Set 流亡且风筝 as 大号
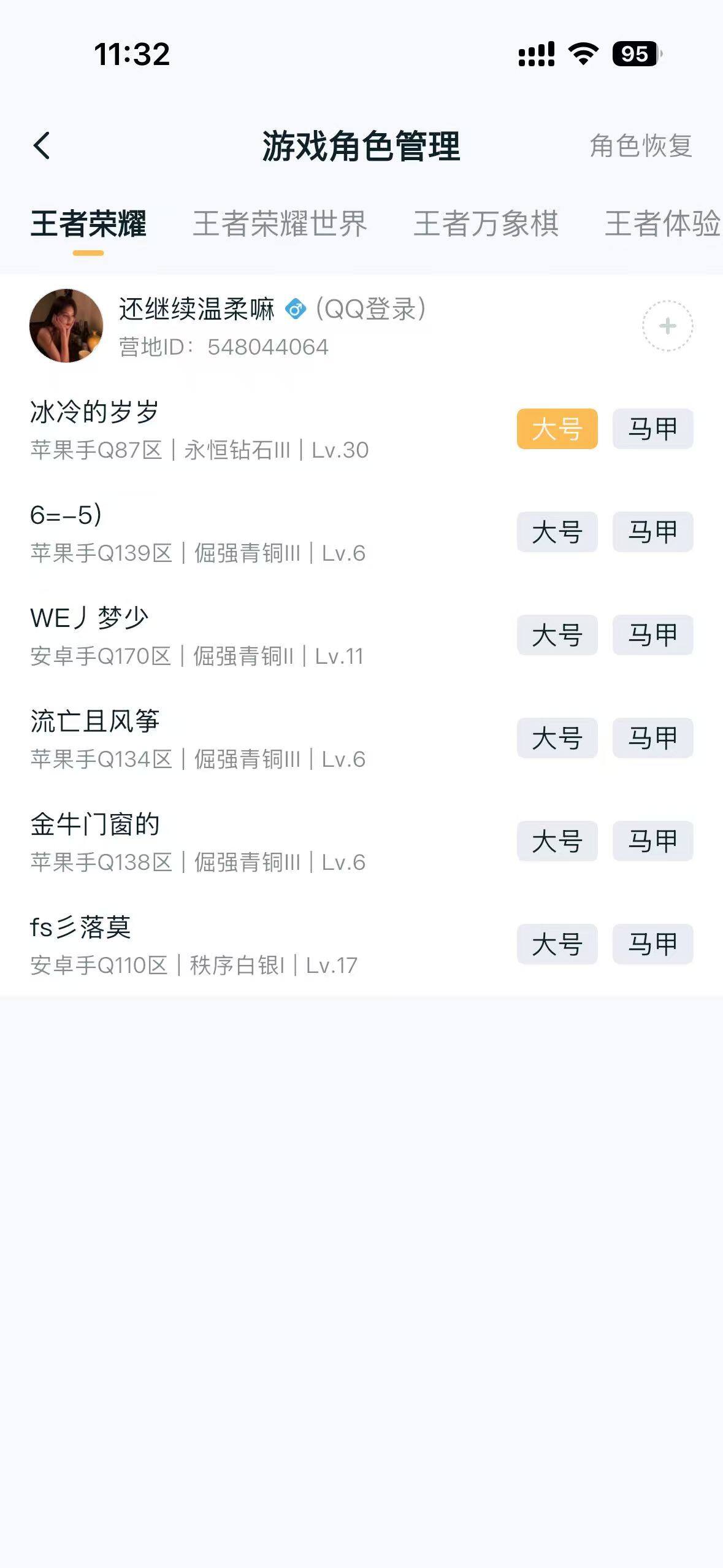 [557, 739]
